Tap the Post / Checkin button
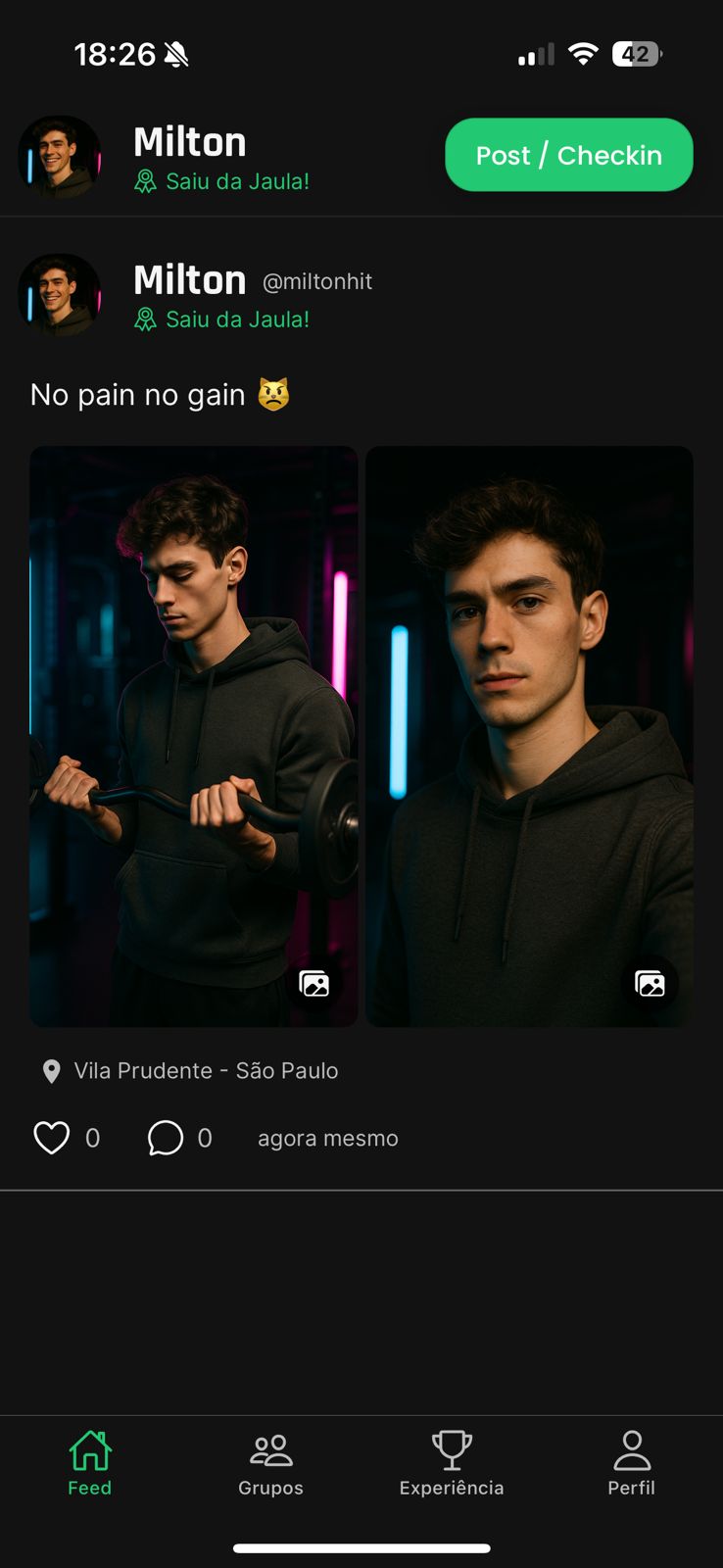723x1568 pixels. (x=568, y=155)
